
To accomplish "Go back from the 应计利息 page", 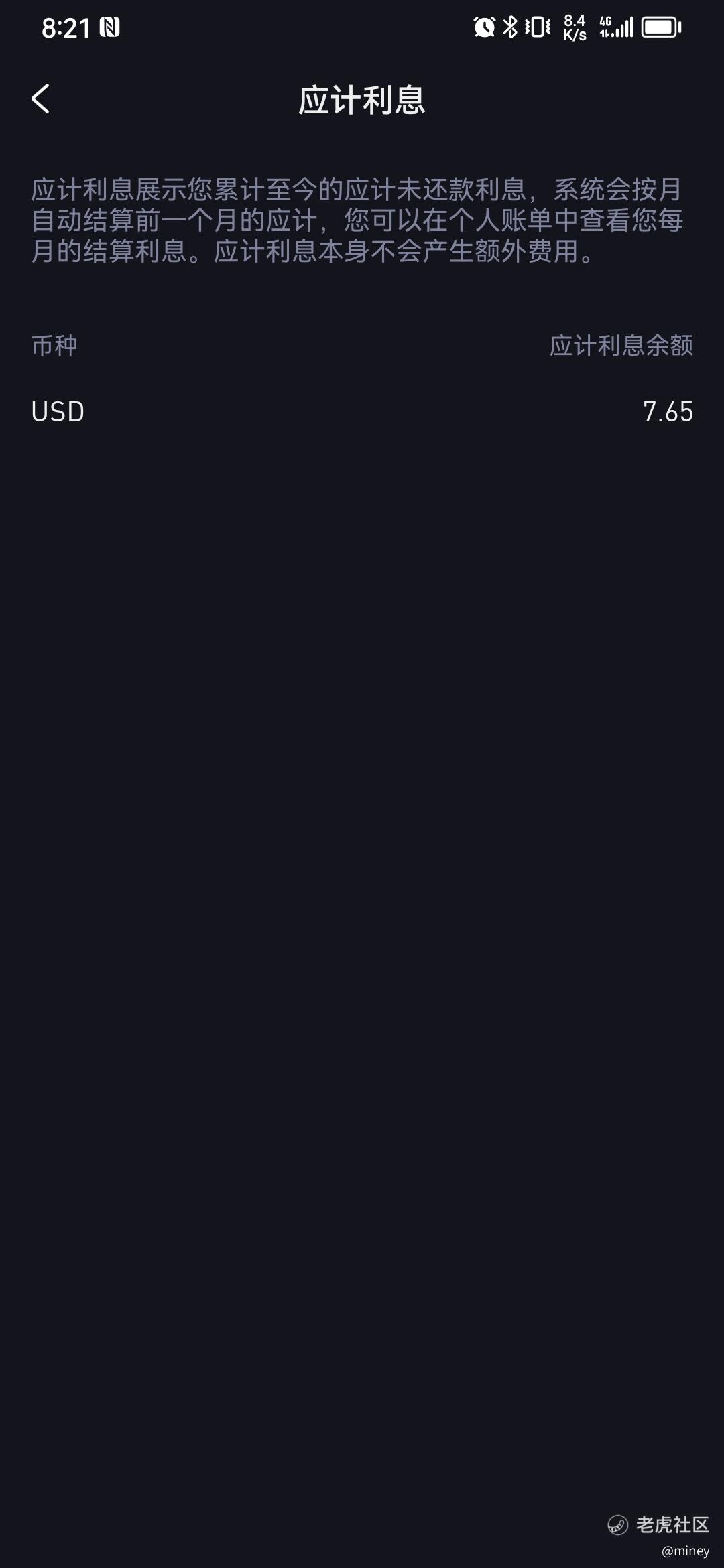I will (x=41, y=99).
